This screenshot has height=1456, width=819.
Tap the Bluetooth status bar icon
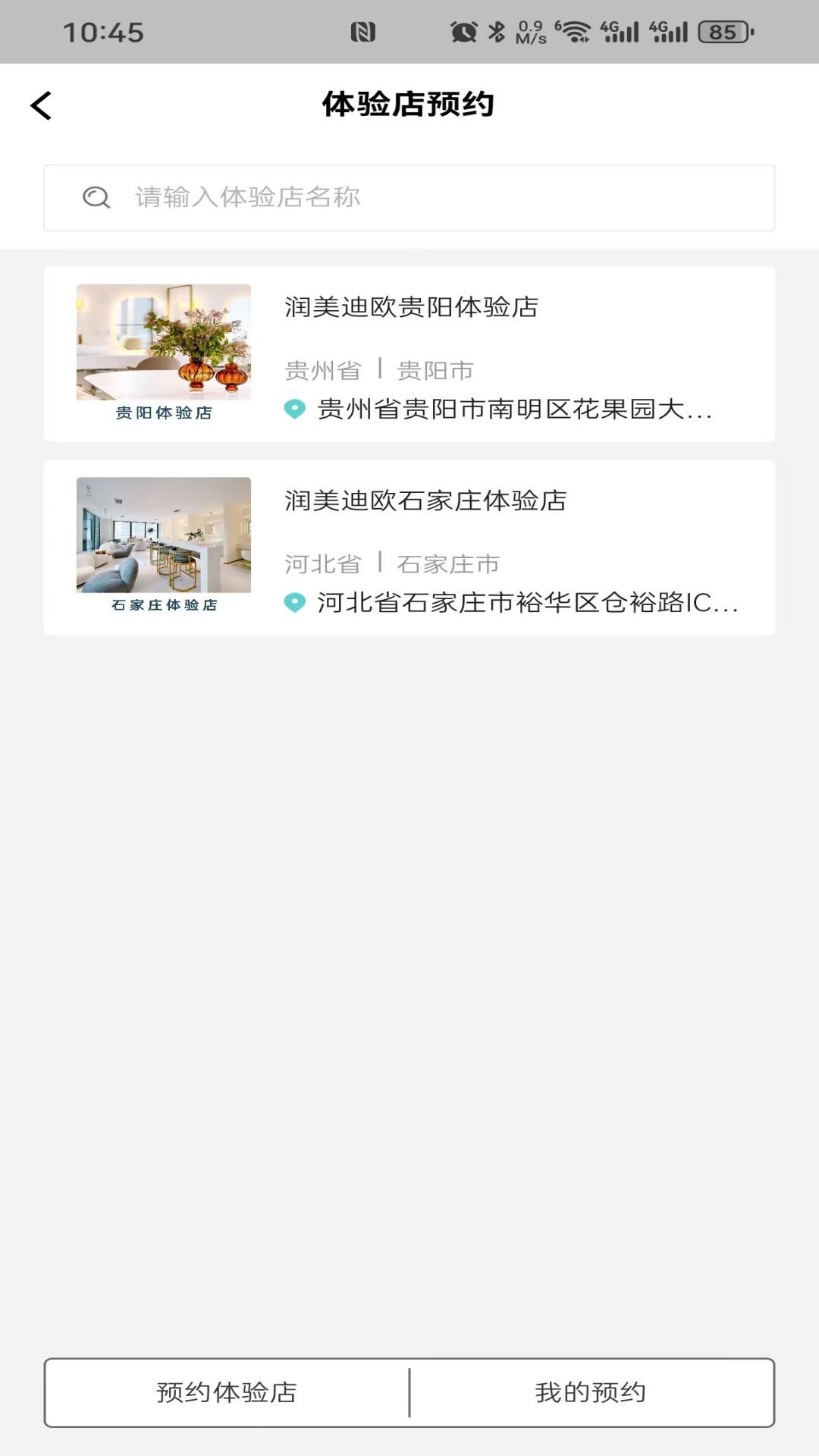pyautogui.click(x=495, y=30)
